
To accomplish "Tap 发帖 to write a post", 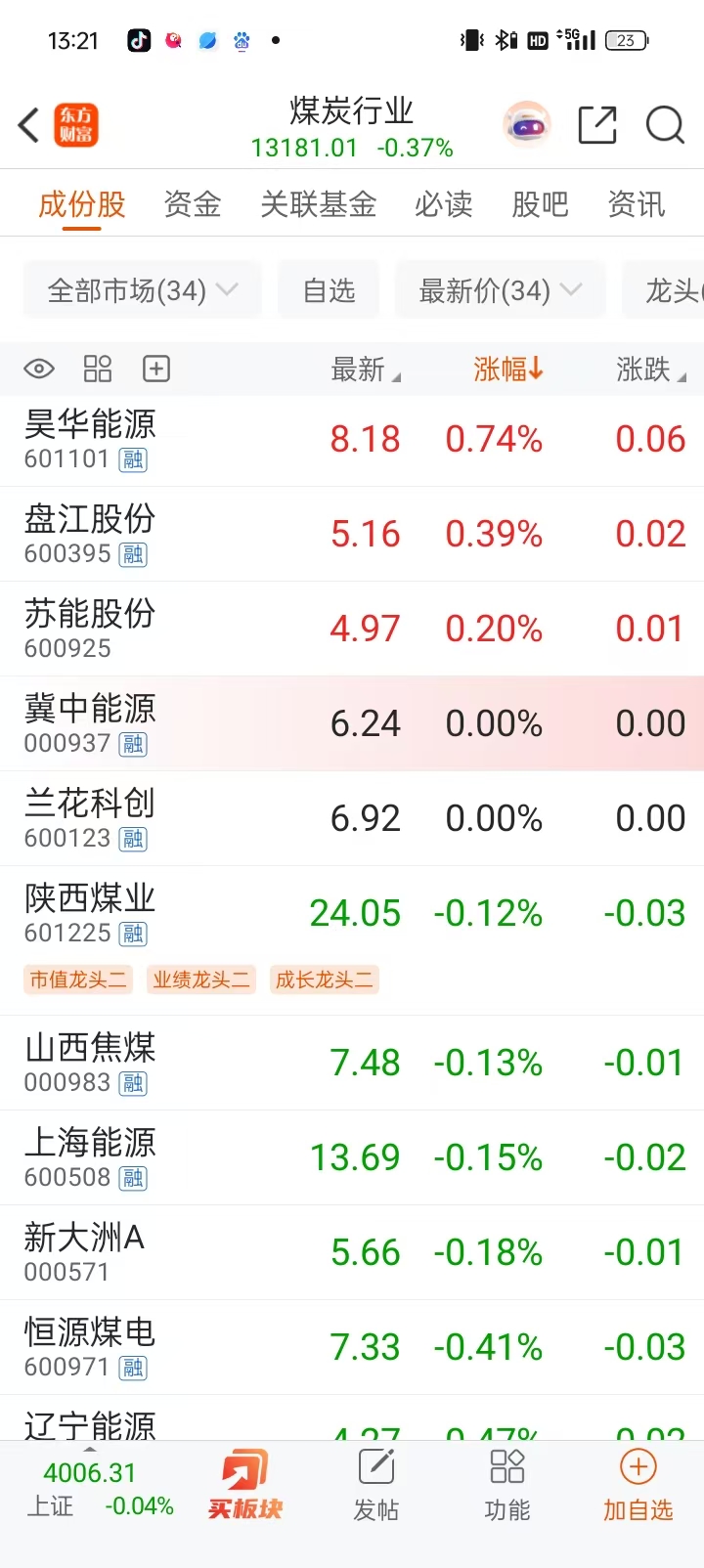I will (x=375, y=1486).
